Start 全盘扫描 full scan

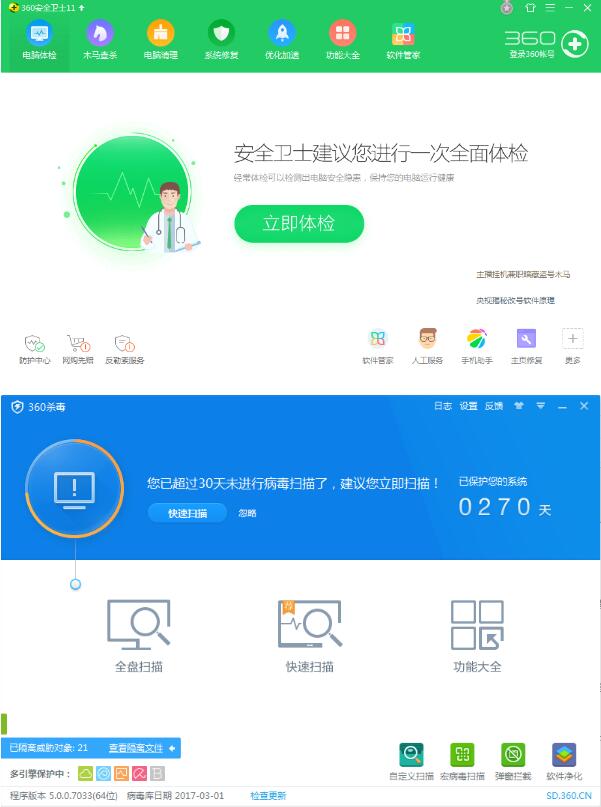click(139, 636)
